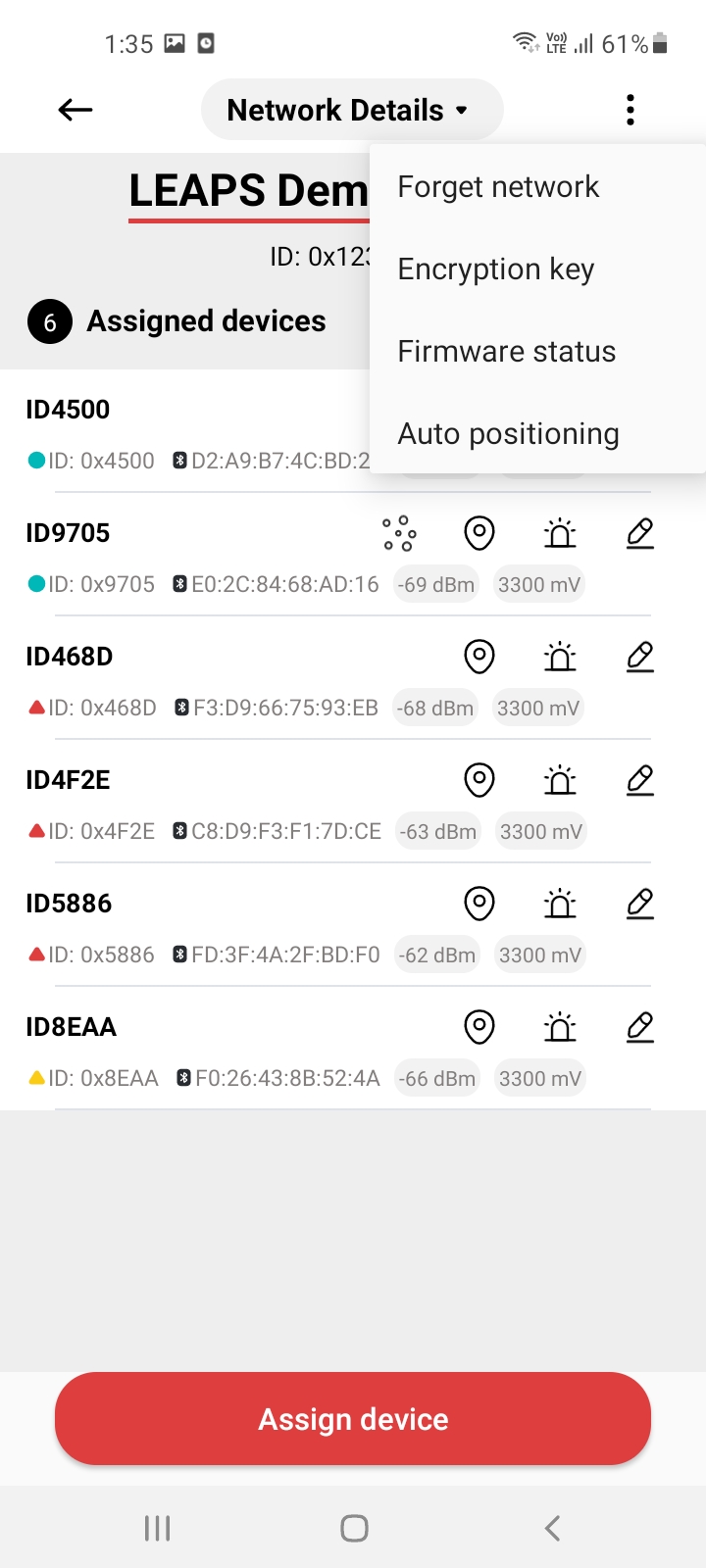The image size is (706, 1568).
Task: Open location pin for ID4F2E
Action: click(x=479, y=780)
